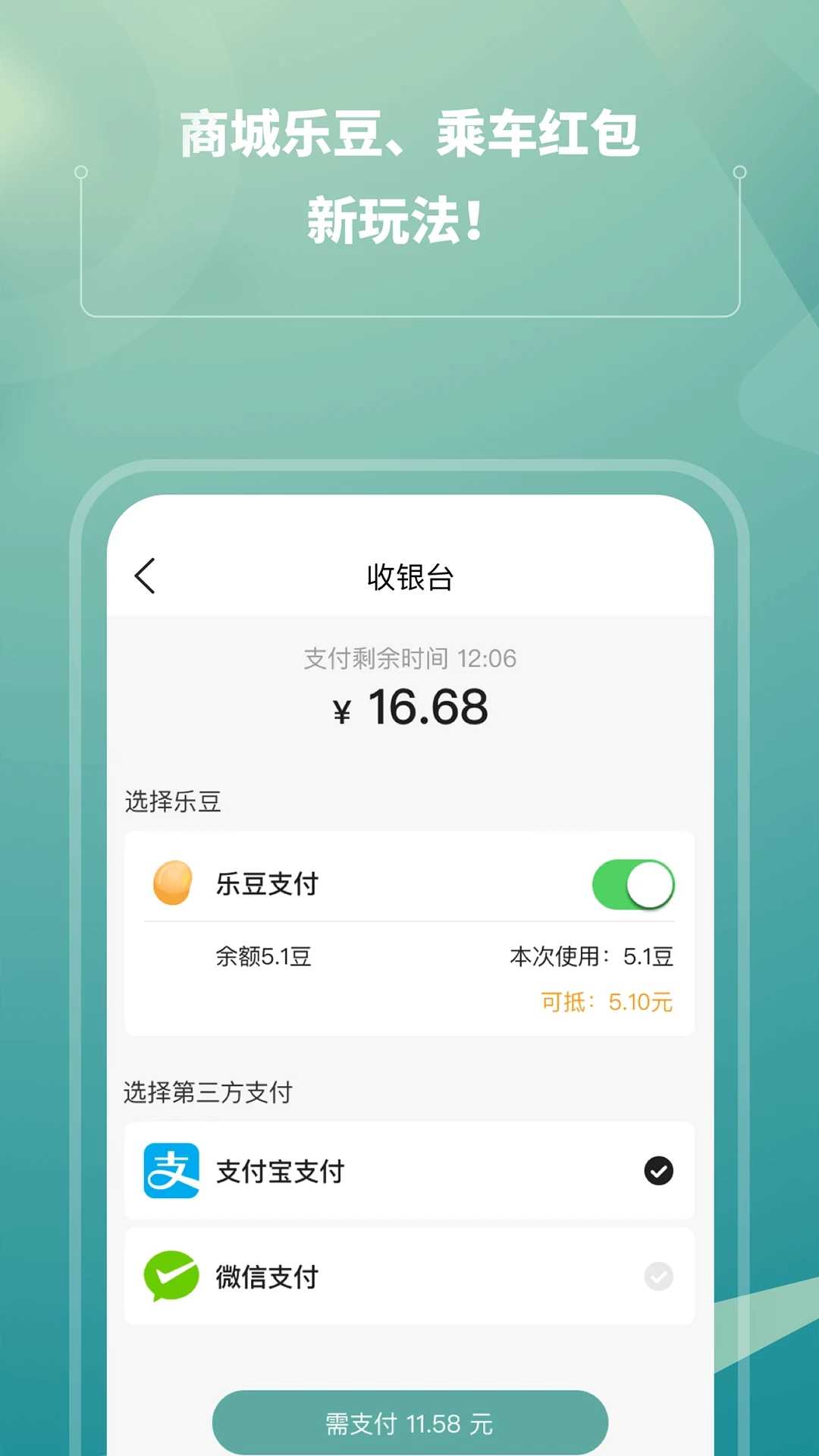
Task: Select 支付宝支付 as payment method
Action: pyautogui.click(x=409, y=1170)
